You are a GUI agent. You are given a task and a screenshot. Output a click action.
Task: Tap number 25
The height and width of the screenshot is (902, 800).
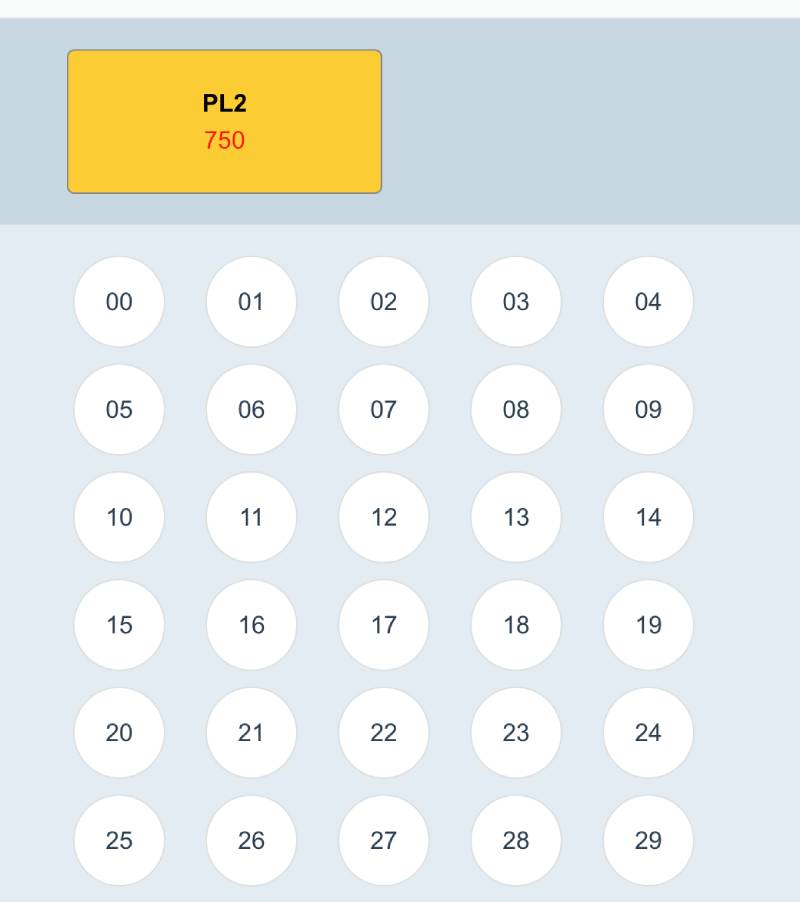119,840
